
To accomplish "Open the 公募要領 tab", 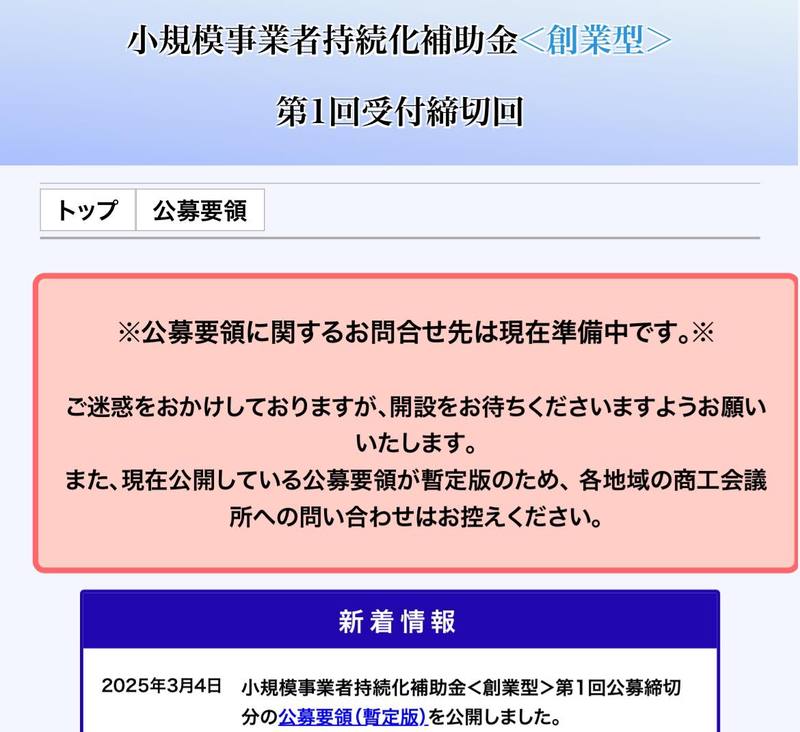I will 199,211.
